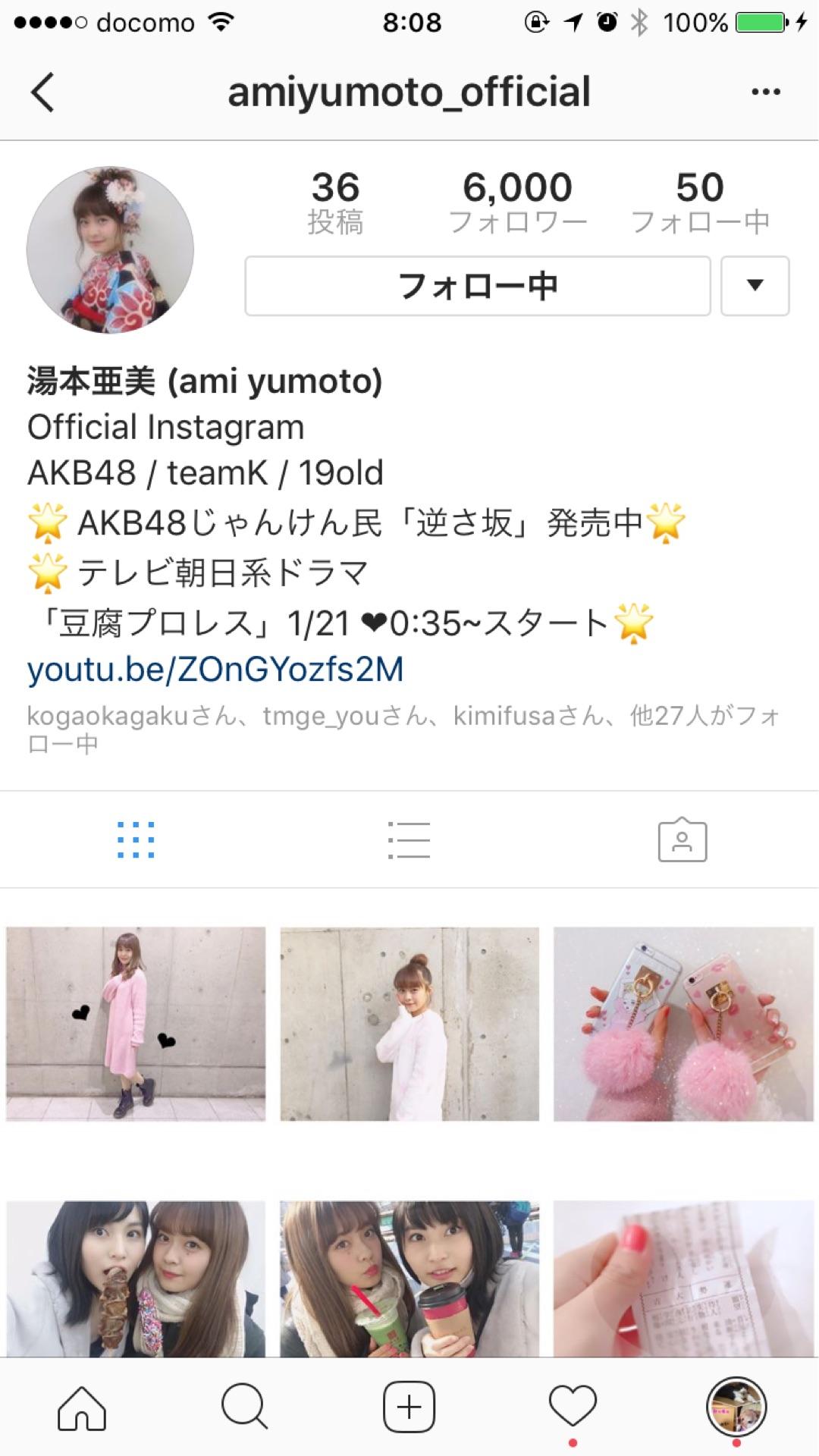Screen dimensions: 819x1456
Task: Open the 50 フォロー中 following list
Action: tap(700, 202)
